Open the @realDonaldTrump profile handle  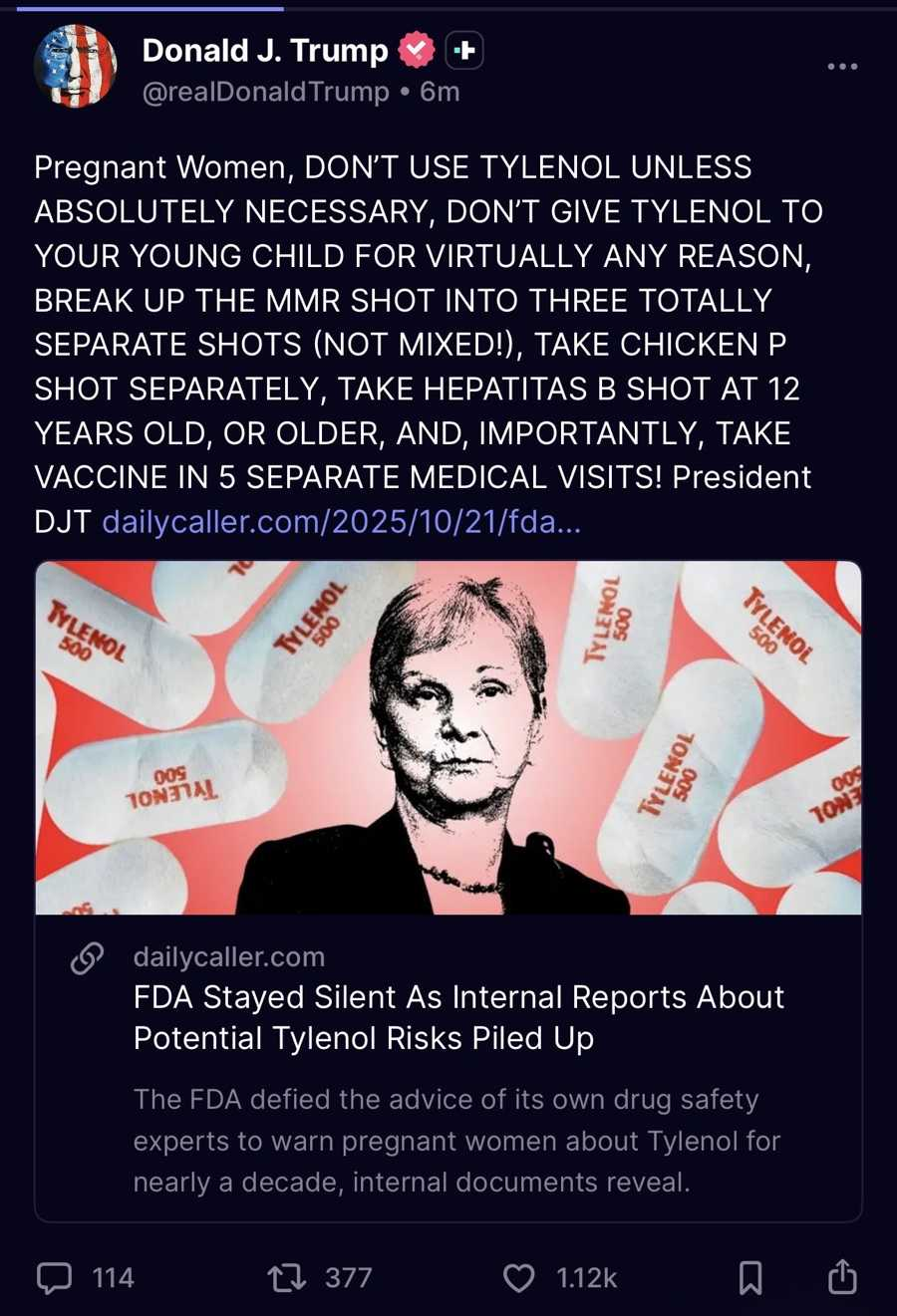click(266, 92)
